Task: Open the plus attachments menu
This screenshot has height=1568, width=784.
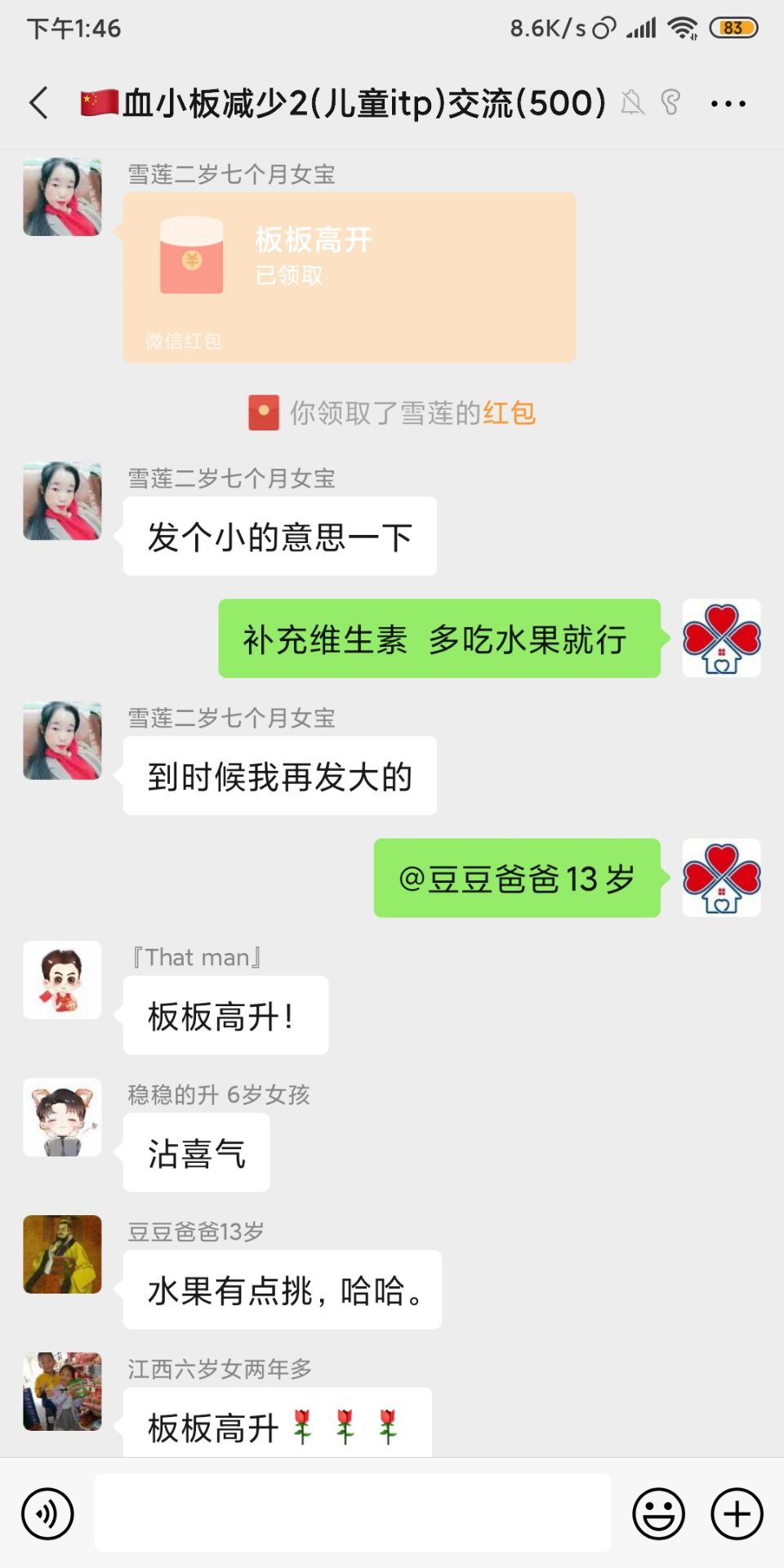Action: click(737, 1513)
